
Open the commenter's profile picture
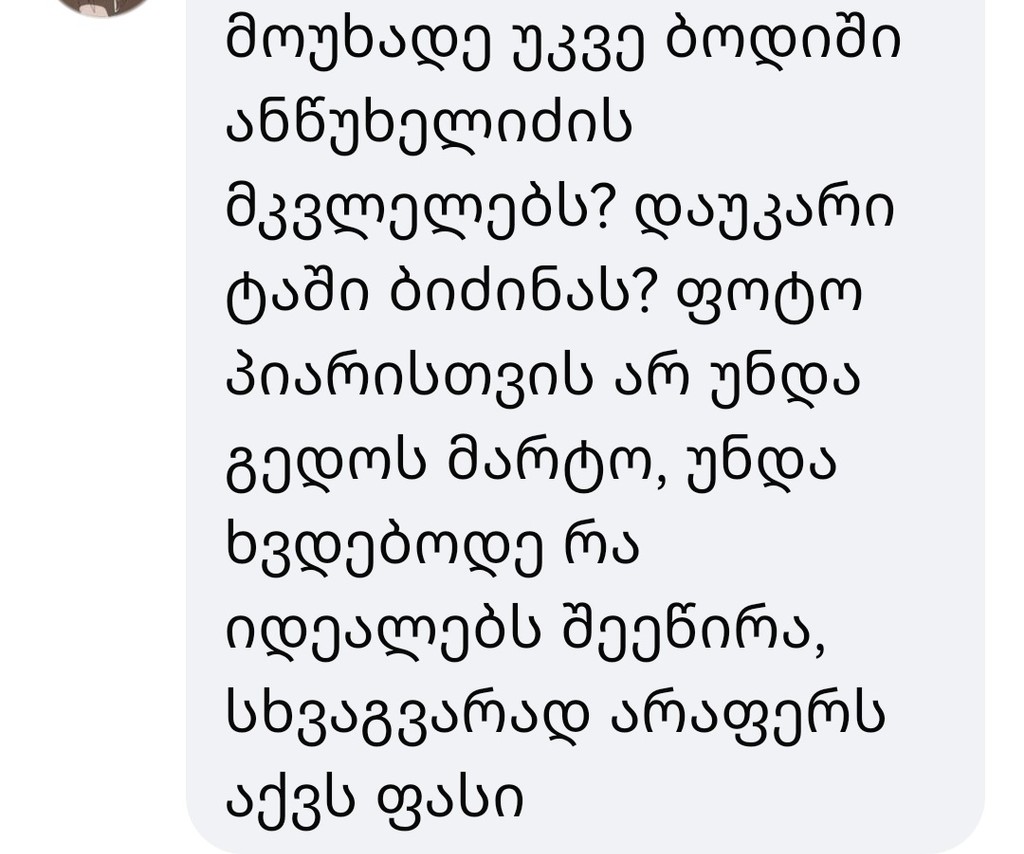click(101, 5)
